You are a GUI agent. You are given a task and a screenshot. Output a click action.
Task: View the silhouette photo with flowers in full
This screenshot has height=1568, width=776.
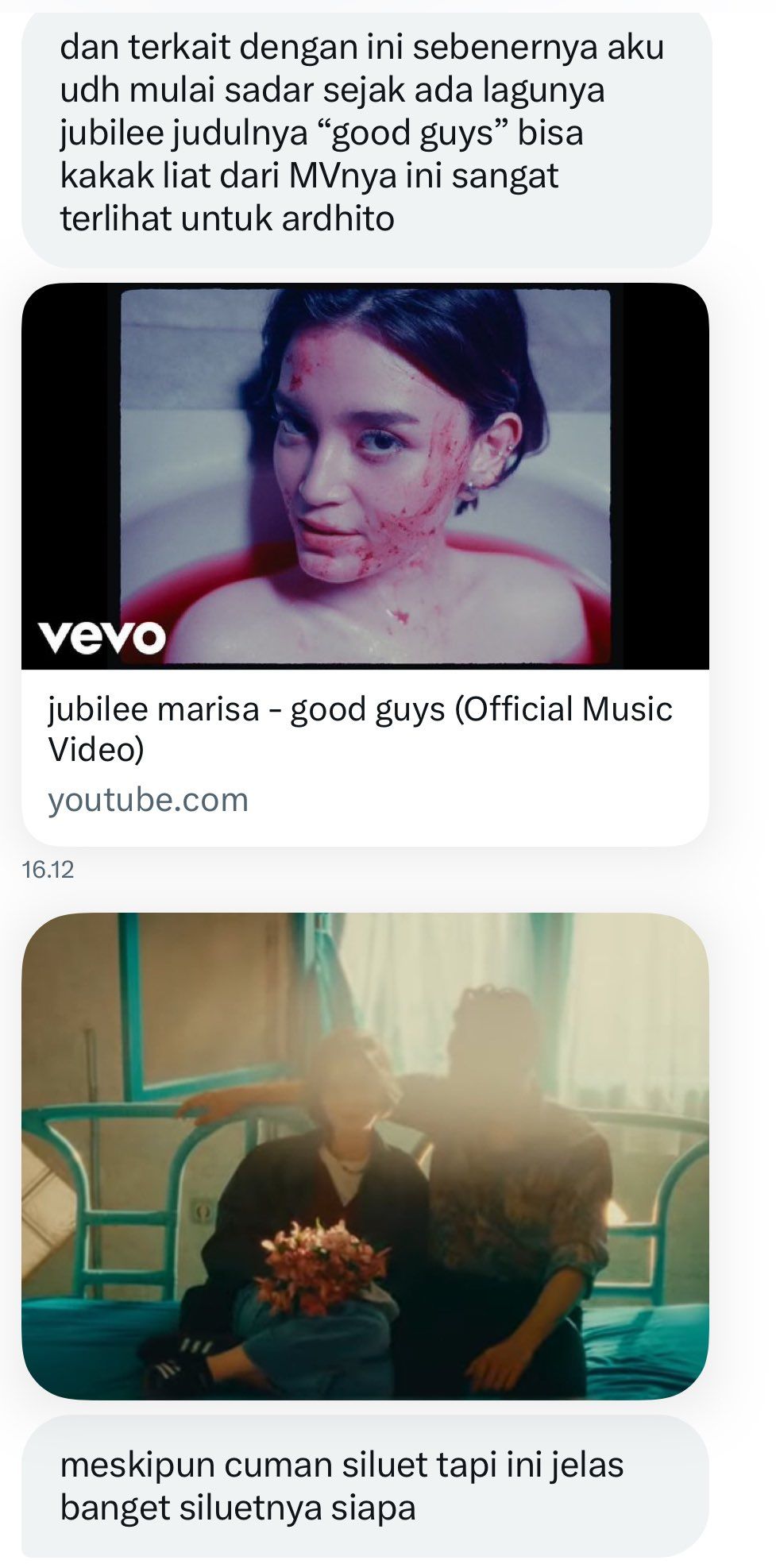(365, 1156)
